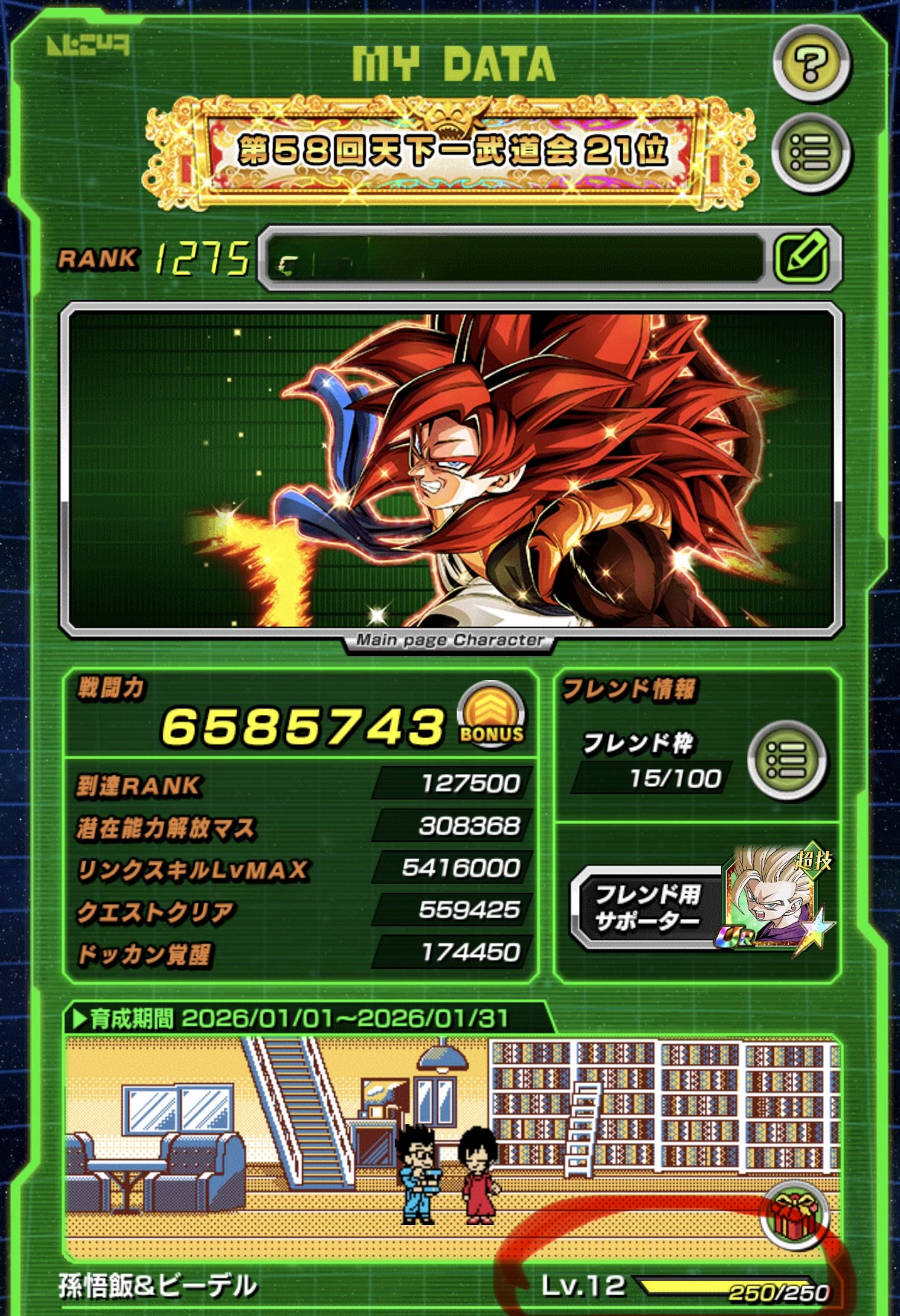Screen dimensions: 900x1316
Task: Claim the gift box reward
Action: tap(794, 1214)
